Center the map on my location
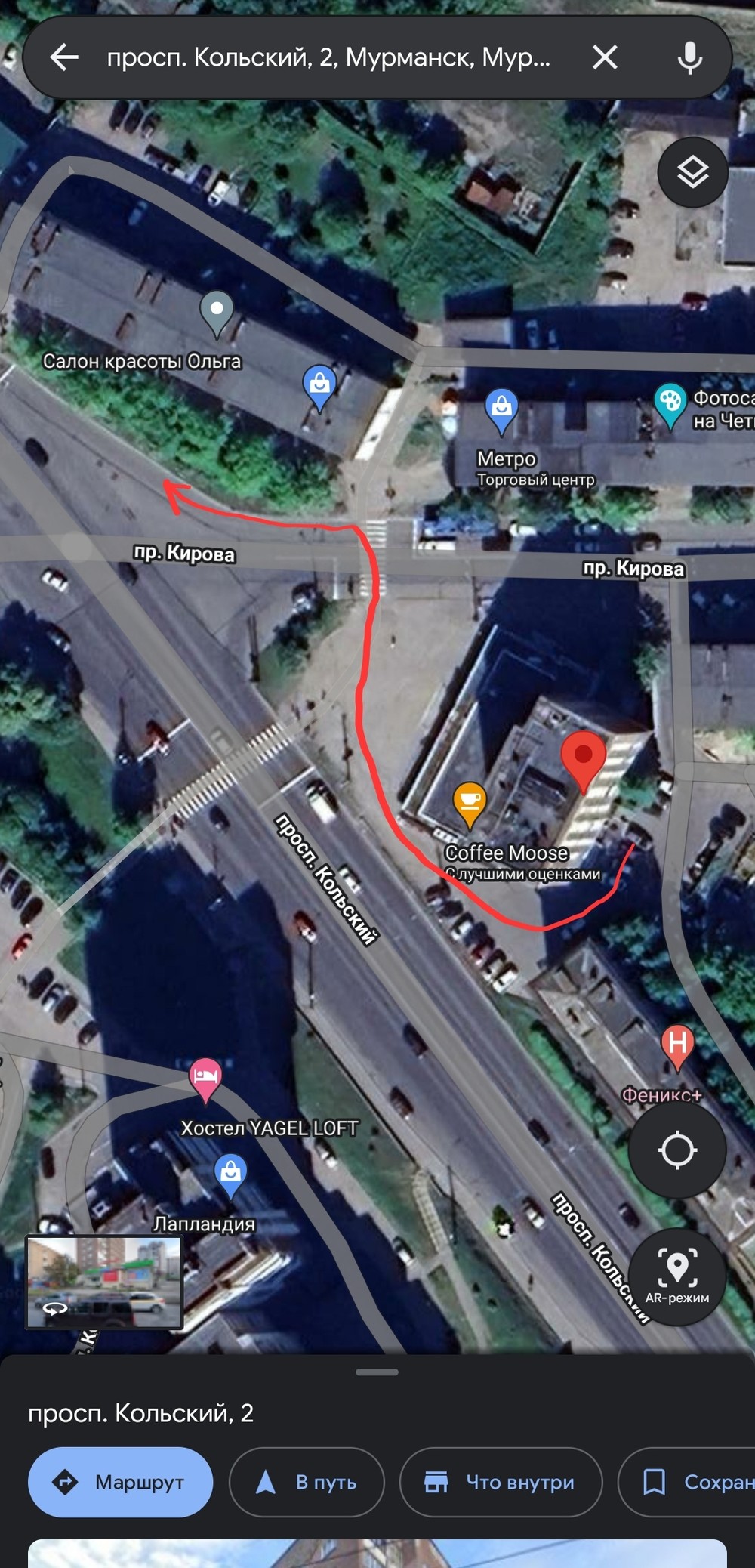This screenshot has width=755, height=1568. tap(677, 1150)
